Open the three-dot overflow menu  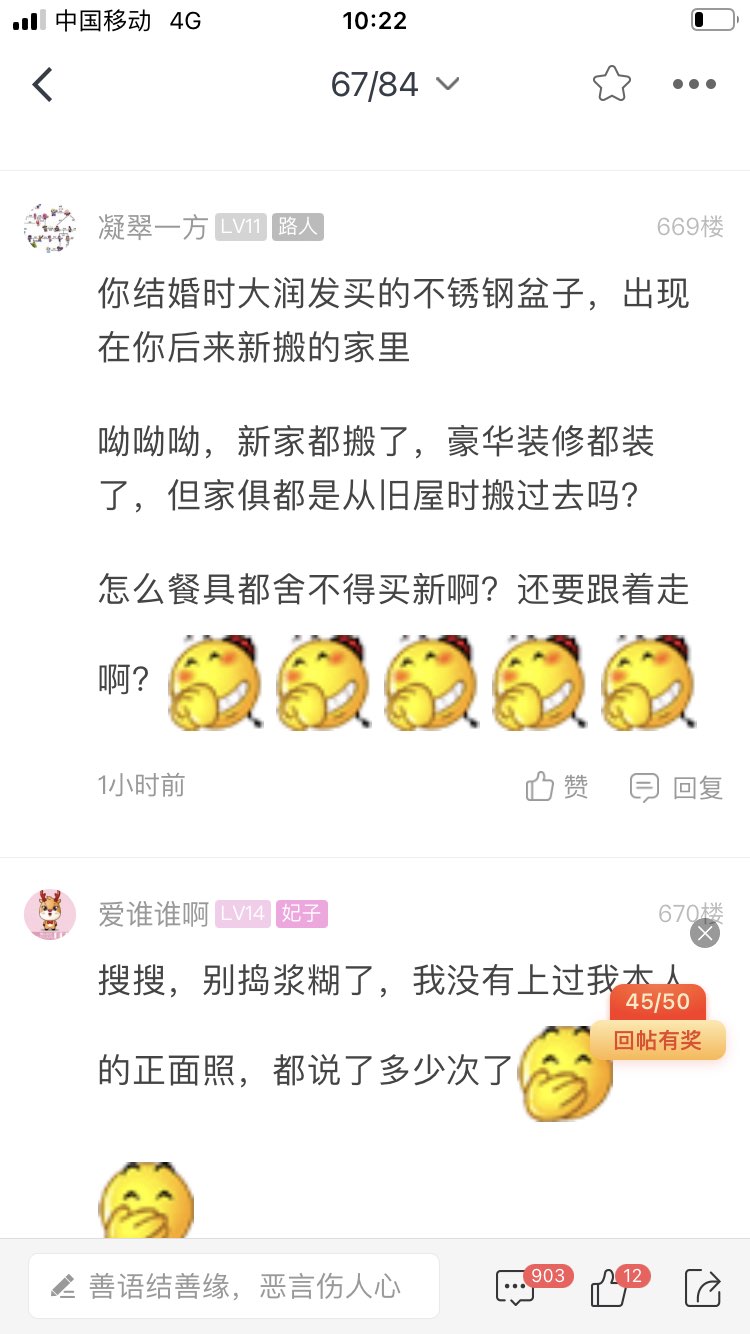tap(694, 85)
